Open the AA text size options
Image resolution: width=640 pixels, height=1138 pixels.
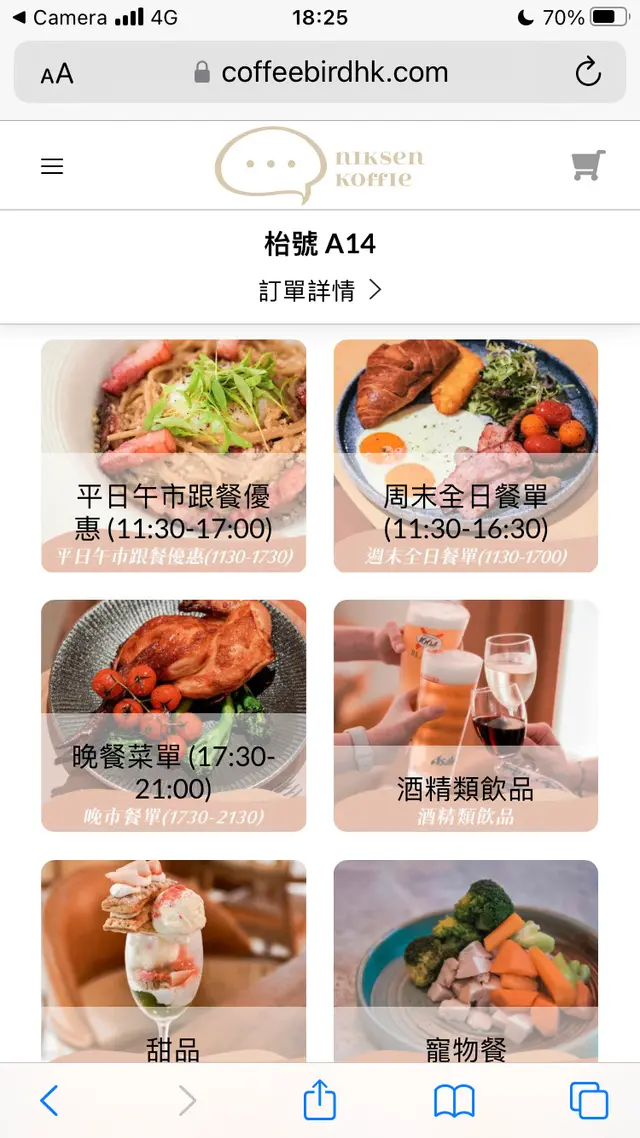click(57, 73)
